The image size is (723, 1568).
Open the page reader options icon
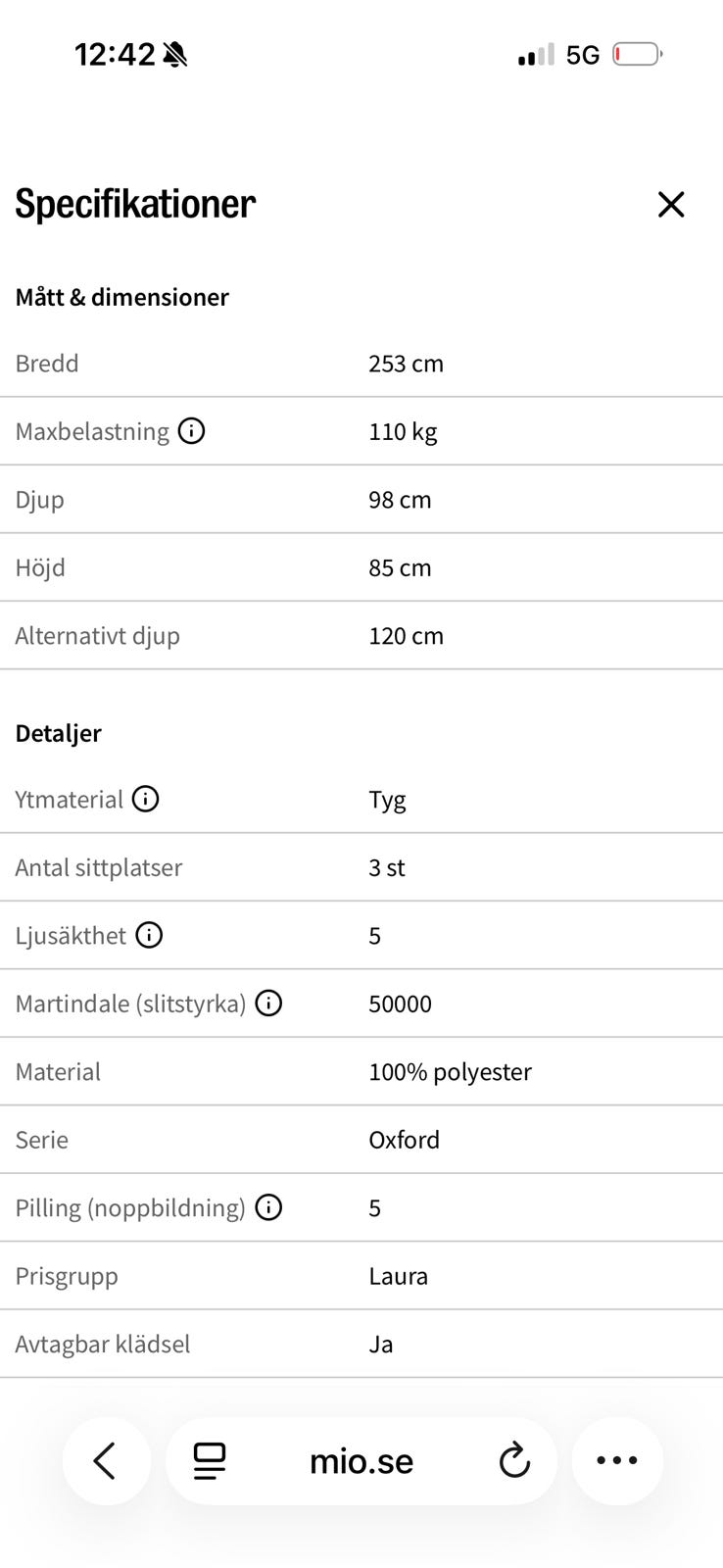[210, 1461]
